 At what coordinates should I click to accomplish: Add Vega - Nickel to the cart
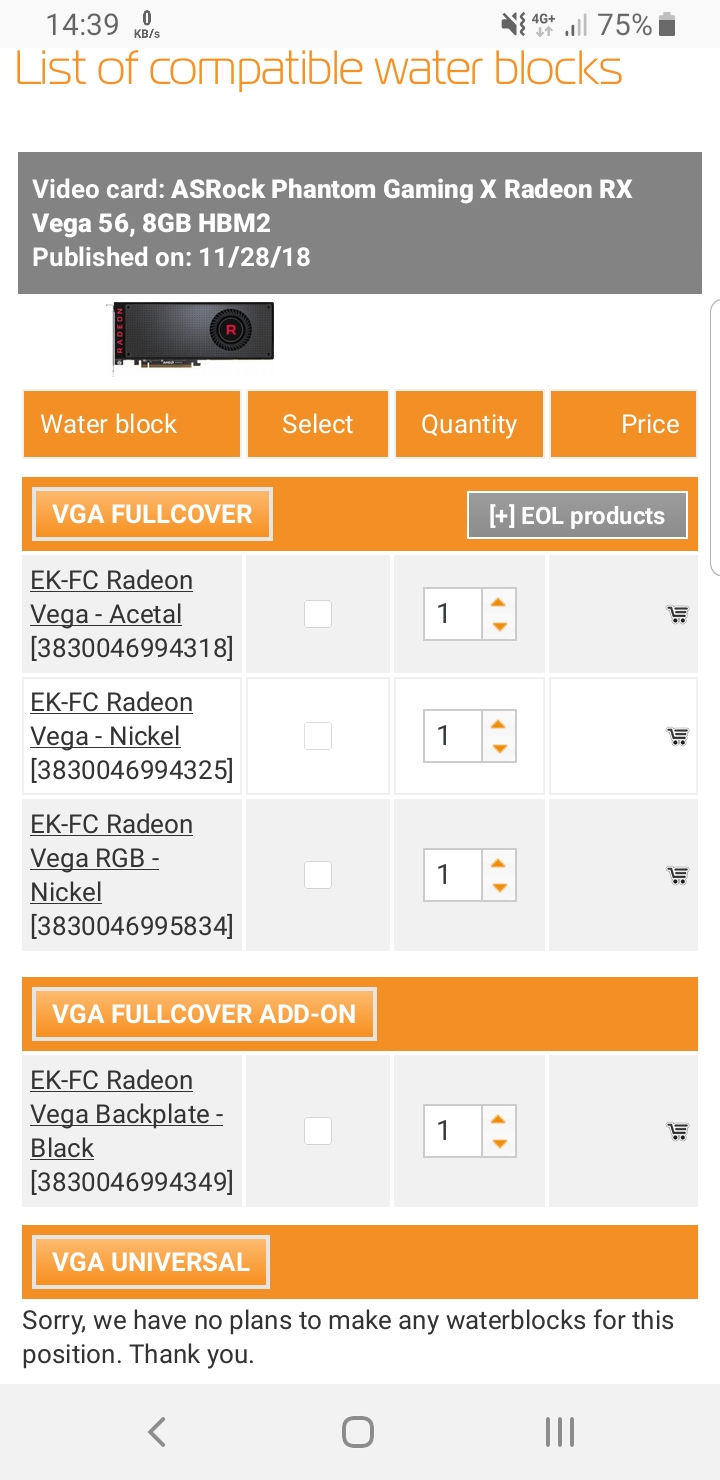coord(678,736)
